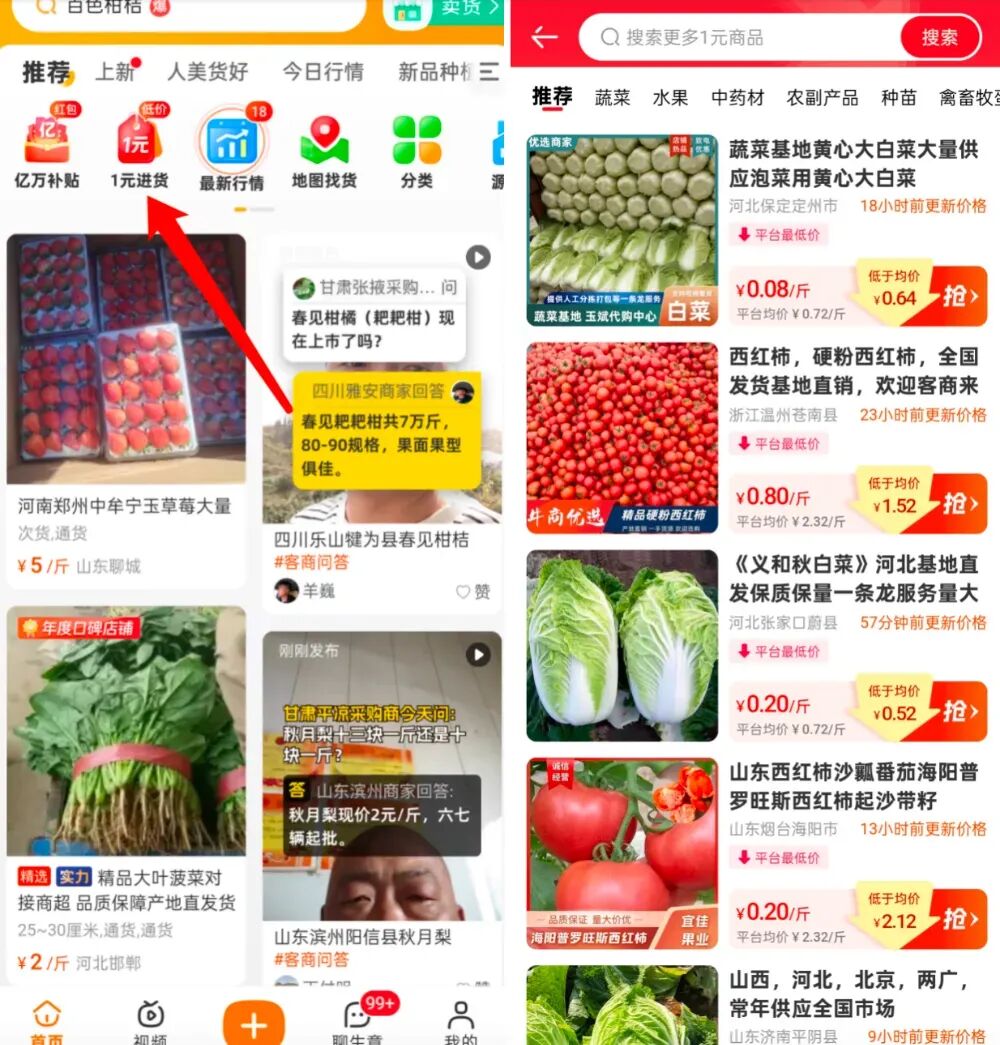Open the 聊生意 tab in bottom bar

click(x=357, y=1022)
